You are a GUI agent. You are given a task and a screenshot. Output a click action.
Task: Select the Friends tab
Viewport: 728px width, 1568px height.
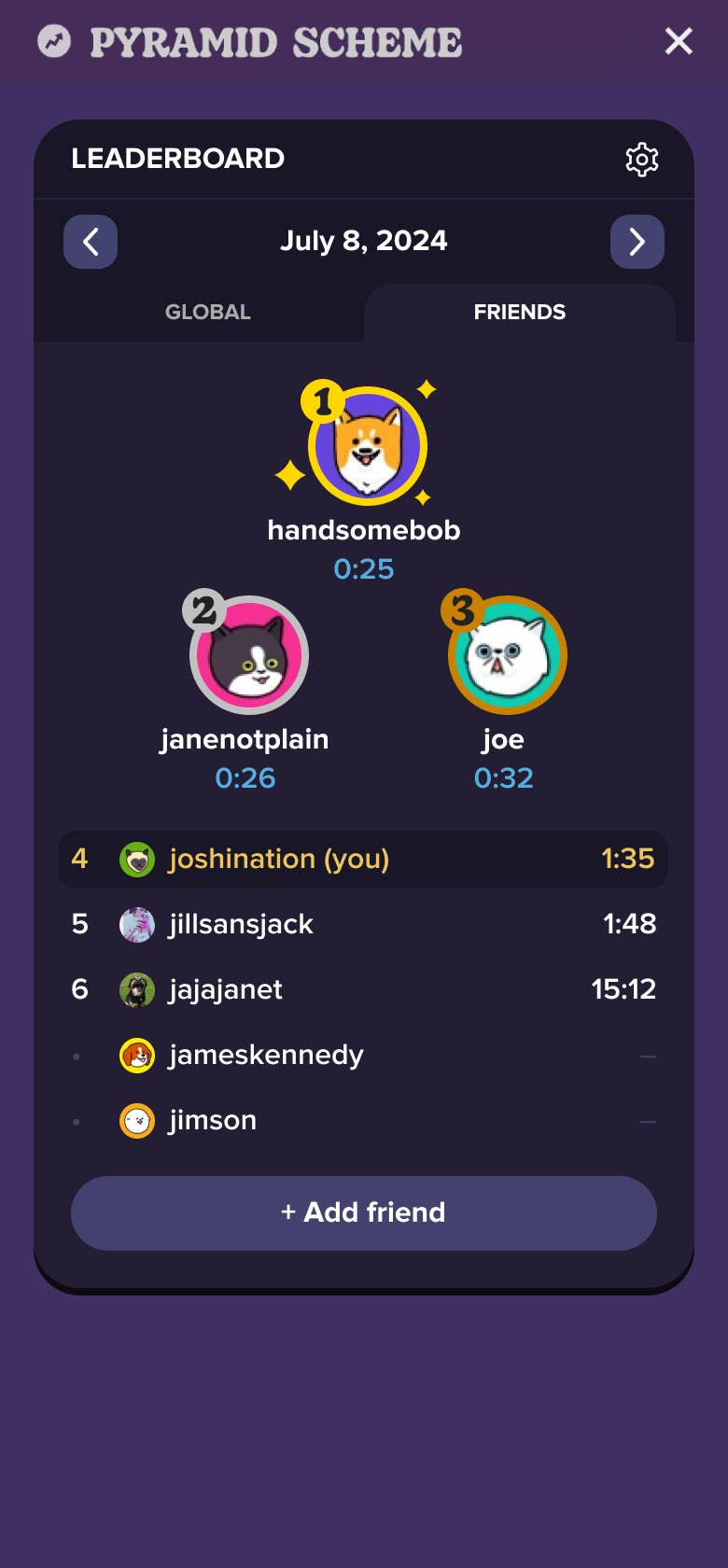click(x=519, y=313)
